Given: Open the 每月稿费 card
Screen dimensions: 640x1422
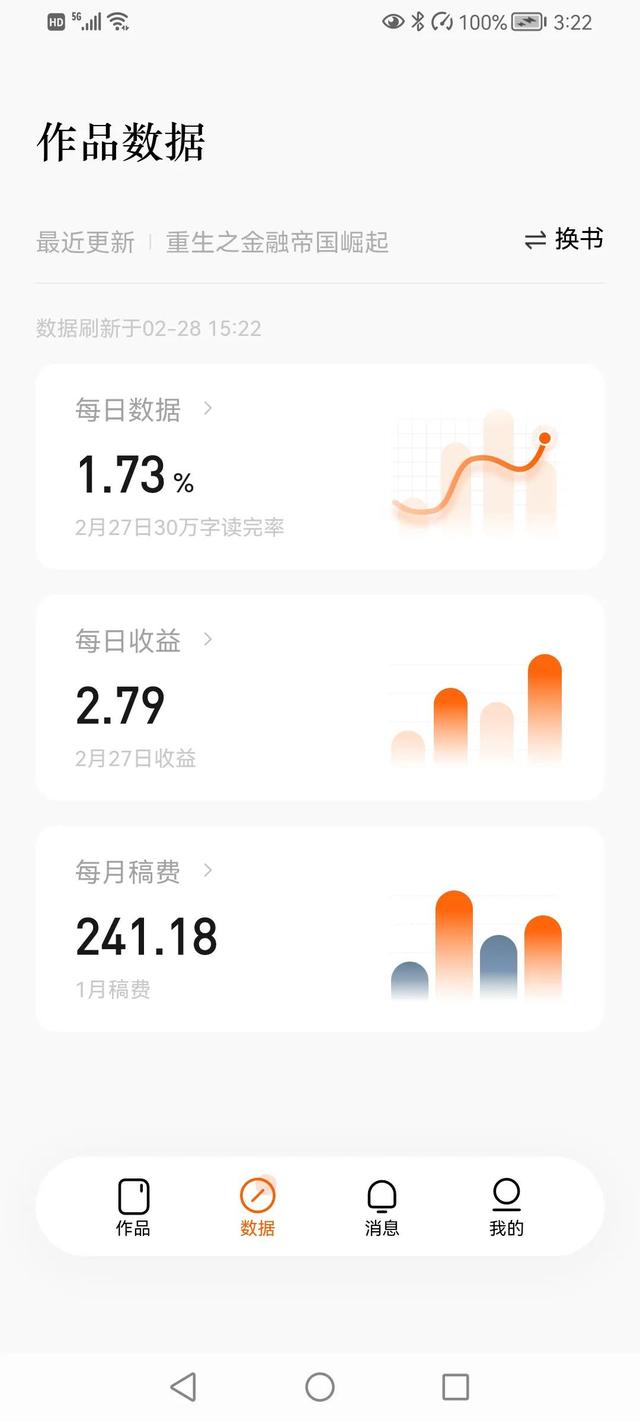Looking at the screenshot, I should click(320, 929).
